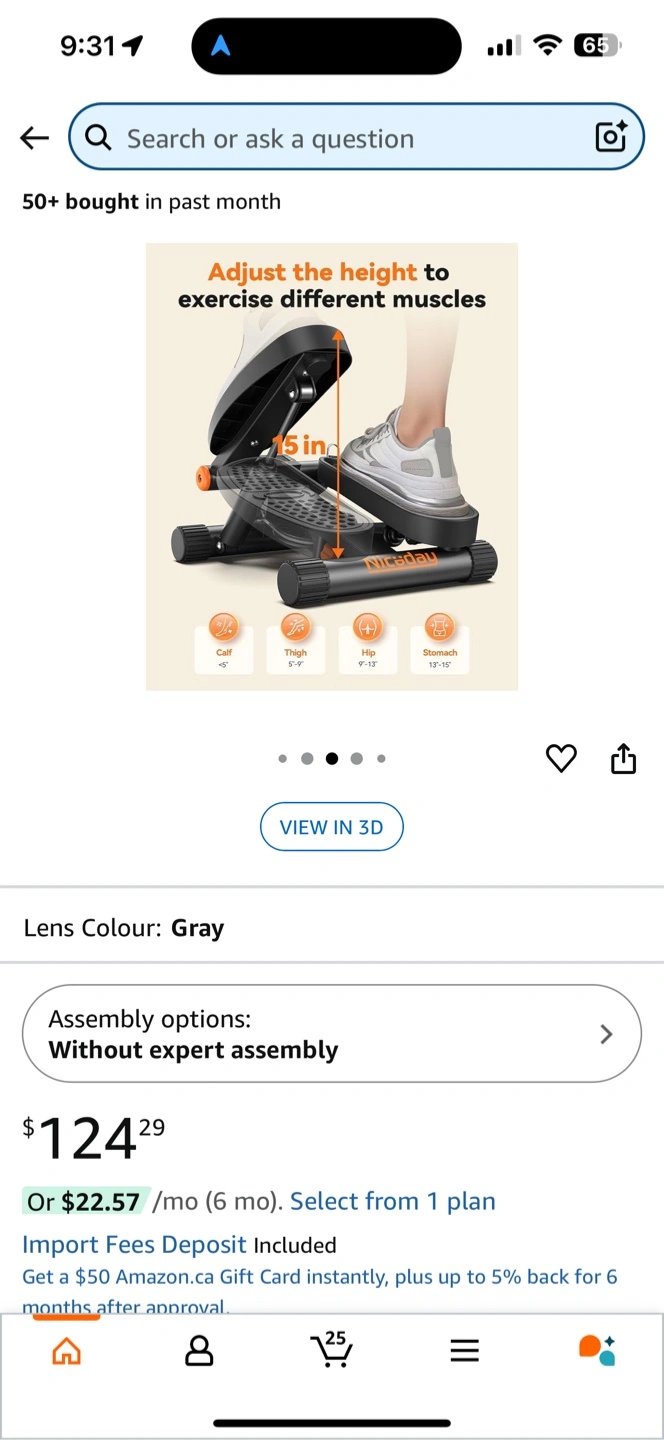Image resolution: width=664 pixels, height=1440 pixels.
Task: Open the camera lens search icon
Action: coord(610,137)
